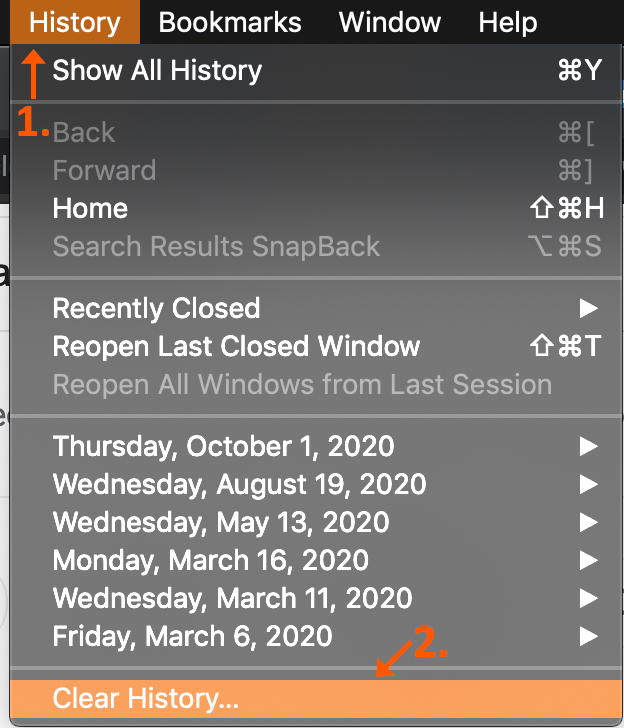Open history for Thursday, October 1, 2020
Image resolution: width=624 pixels, height=728 pixels.
(223, 446)
